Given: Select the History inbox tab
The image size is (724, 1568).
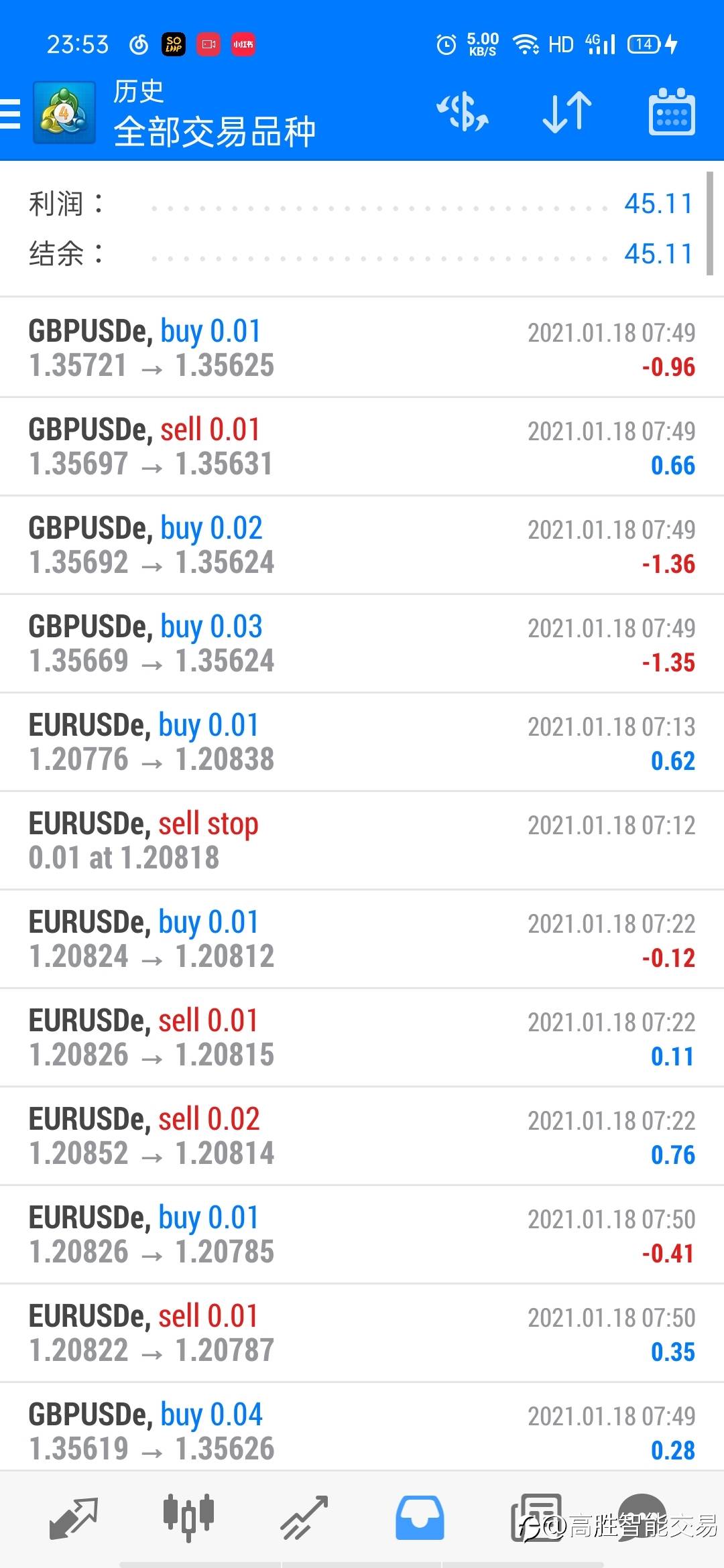Looking at the screenshot, I should [420, 1517].
